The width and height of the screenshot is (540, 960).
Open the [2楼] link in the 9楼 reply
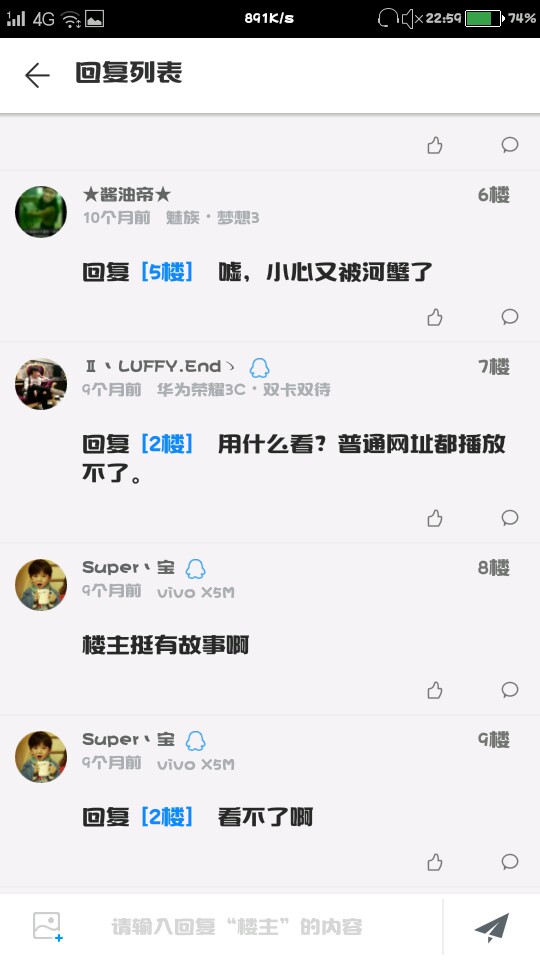coord(167,817)
